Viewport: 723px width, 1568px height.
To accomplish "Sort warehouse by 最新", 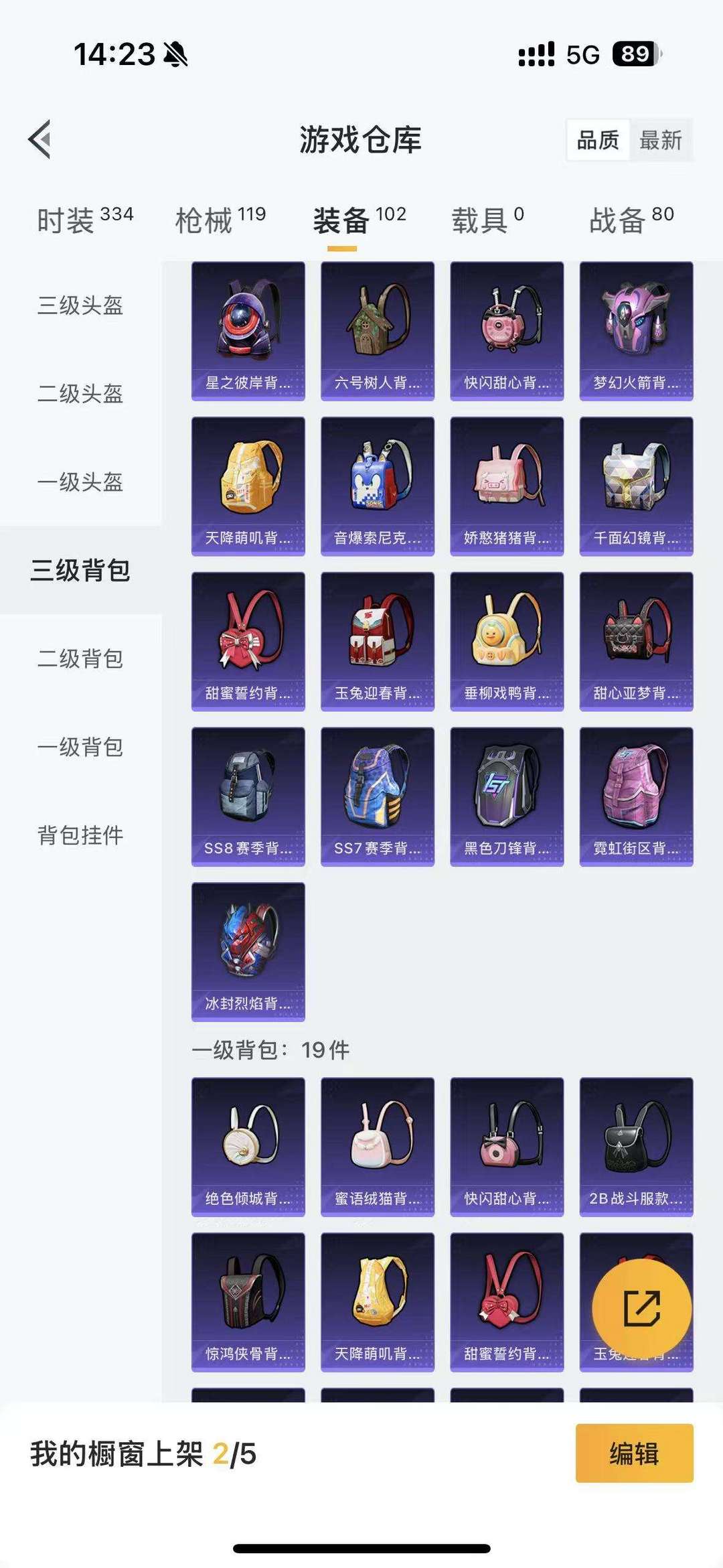I will tap(660, 141).
